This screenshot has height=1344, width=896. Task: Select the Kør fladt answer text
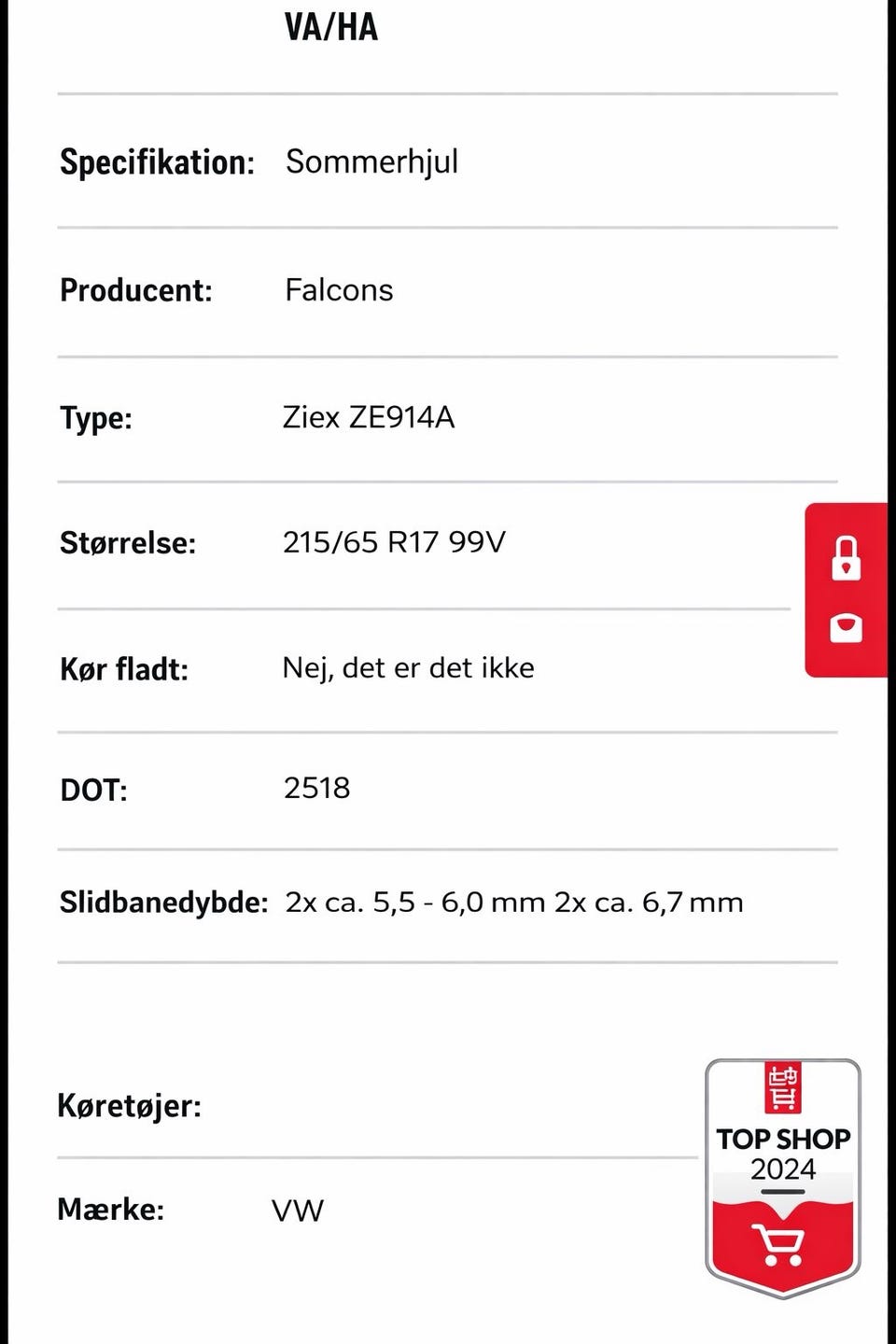click(x=408, y=667)
